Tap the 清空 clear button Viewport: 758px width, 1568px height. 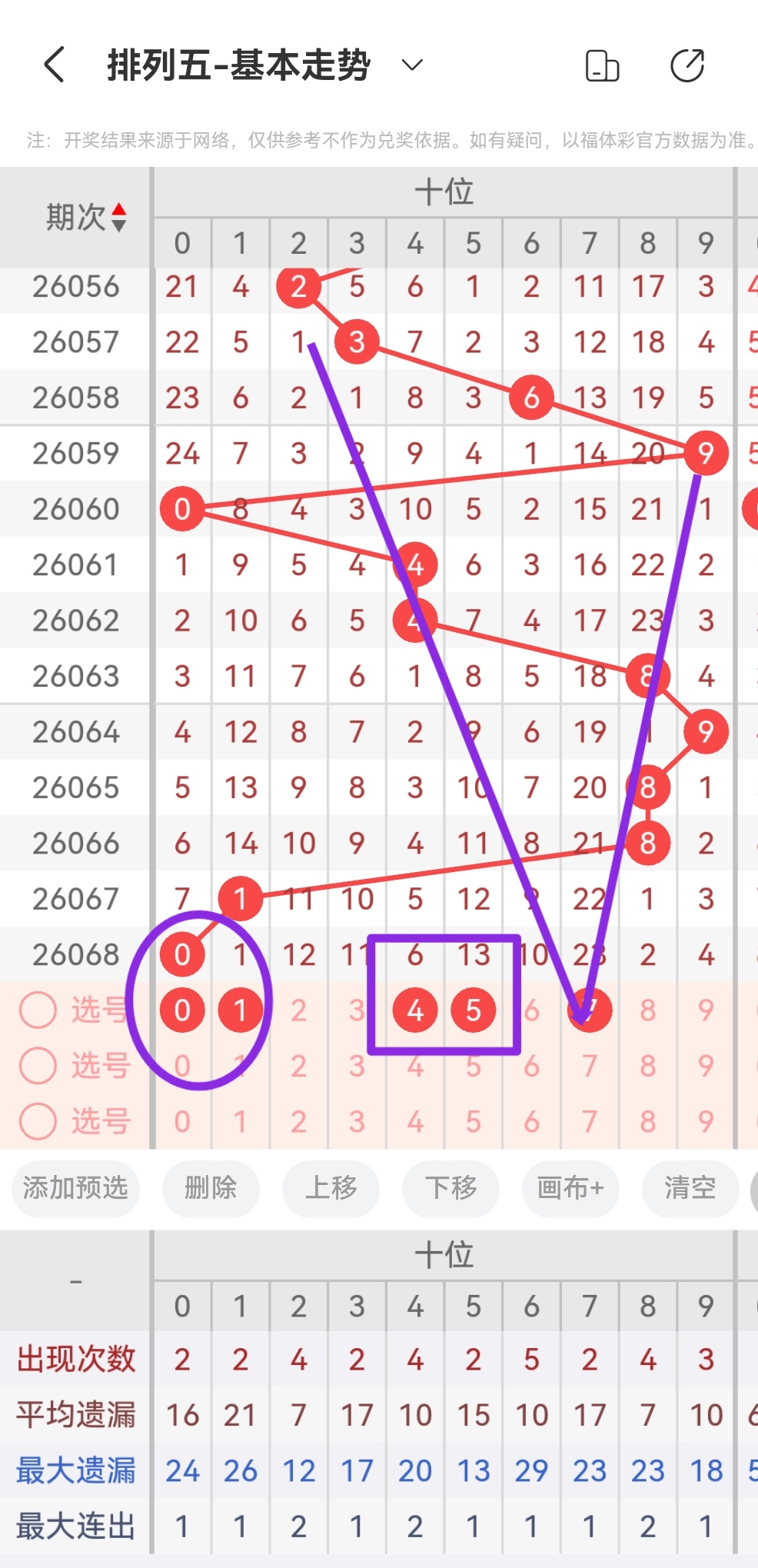click(x=690, y=1189)
